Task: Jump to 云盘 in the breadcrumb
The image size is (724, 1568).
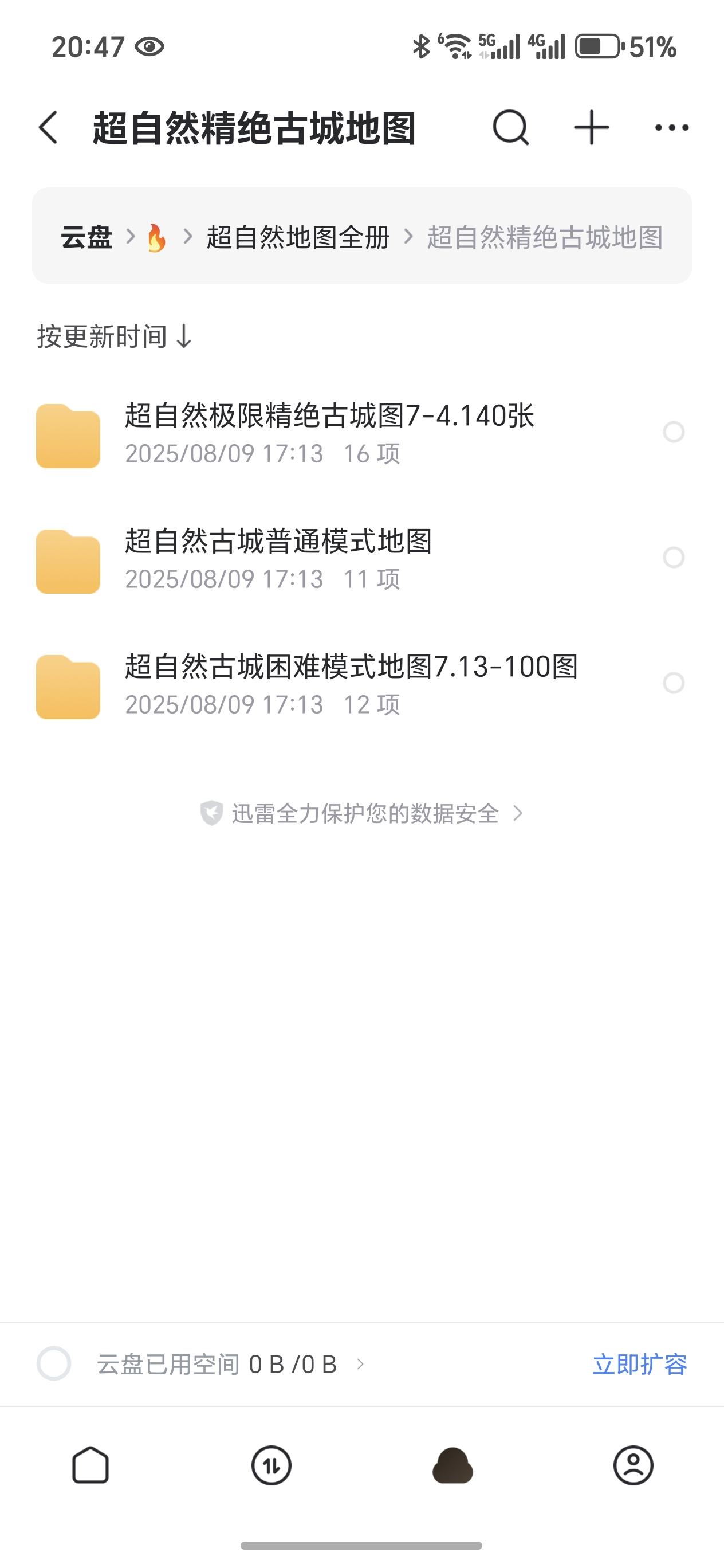Action: 86,237
